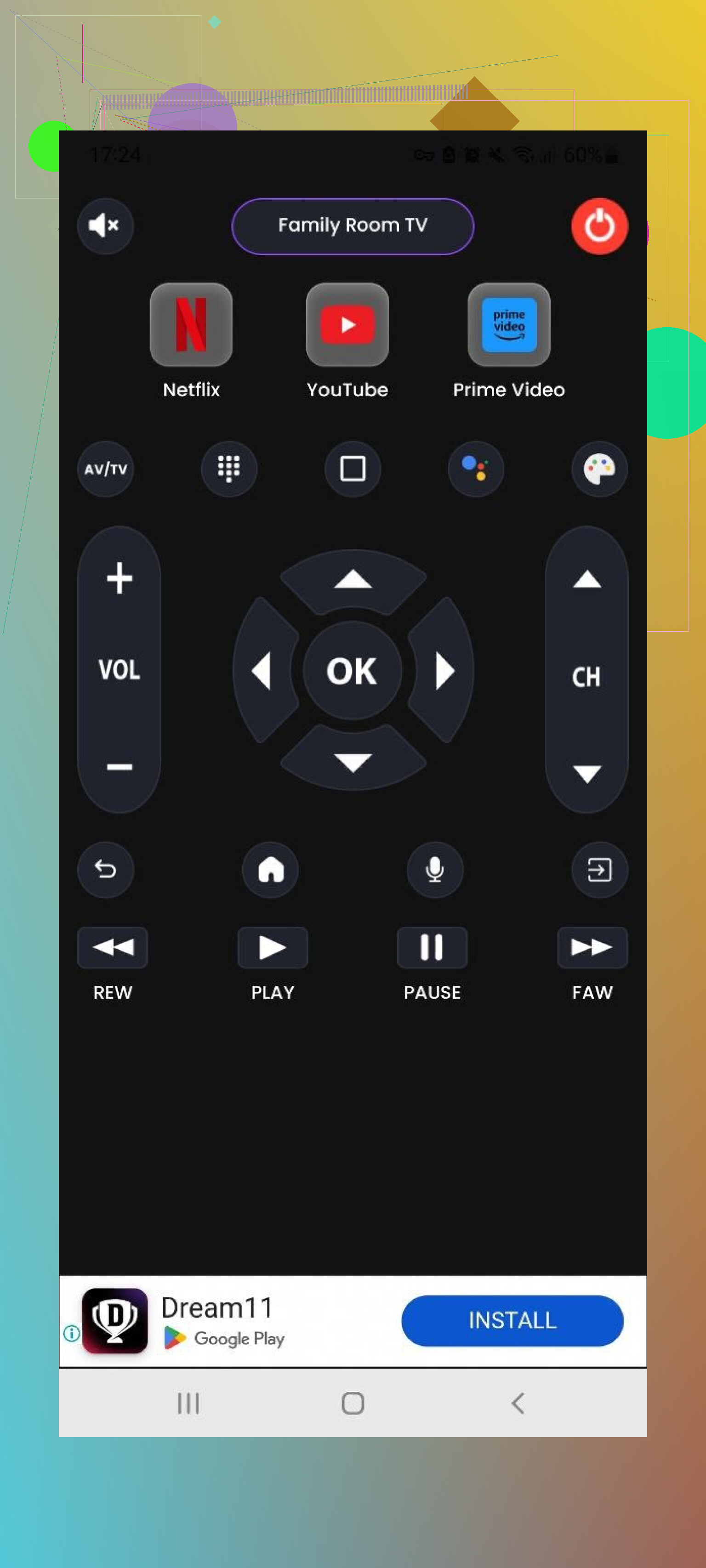Viewport: 706px width, 1568px height.
Task: Move right on the directional pad
Action: click(x=444, y=671)
